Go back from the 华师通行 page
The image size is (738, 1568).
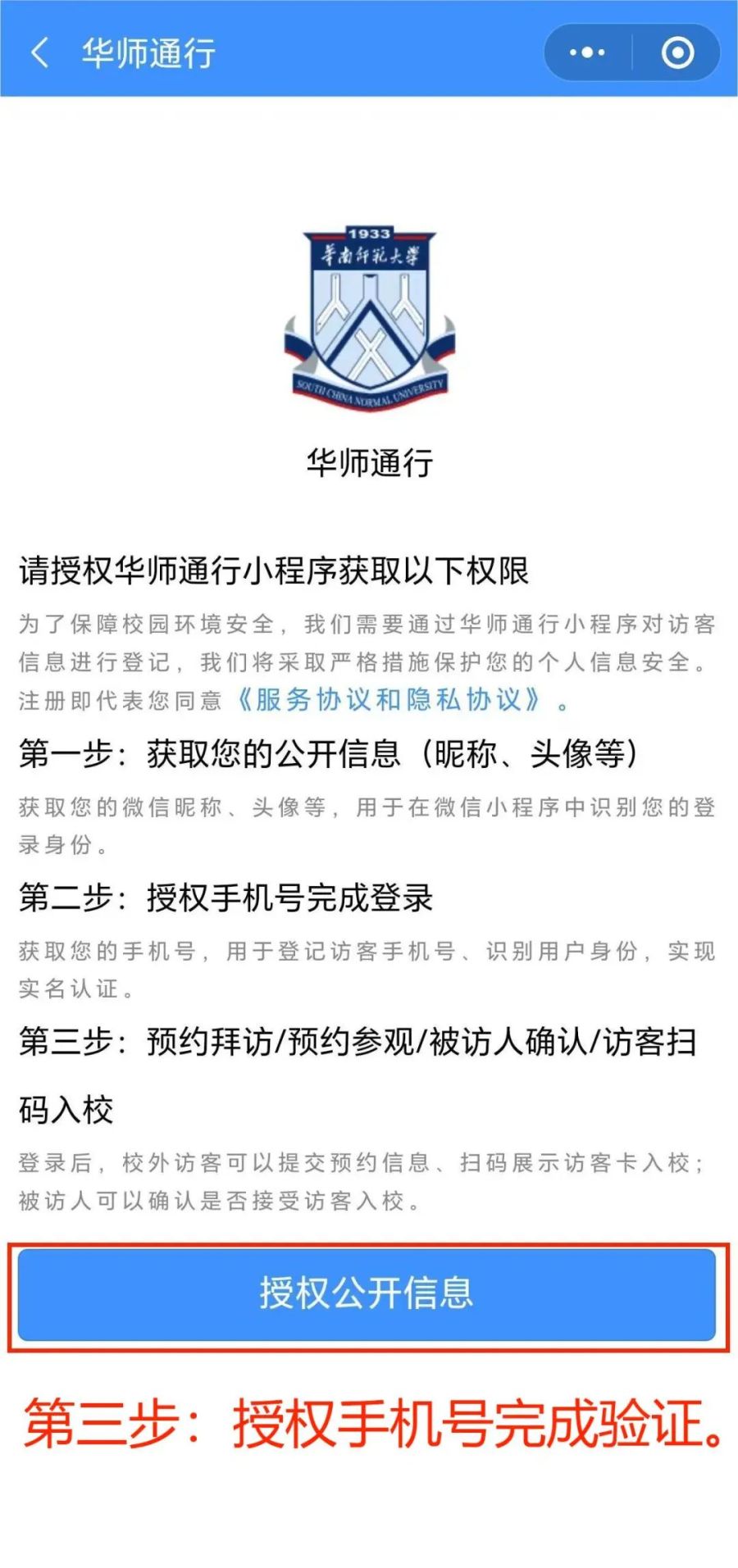39,53
